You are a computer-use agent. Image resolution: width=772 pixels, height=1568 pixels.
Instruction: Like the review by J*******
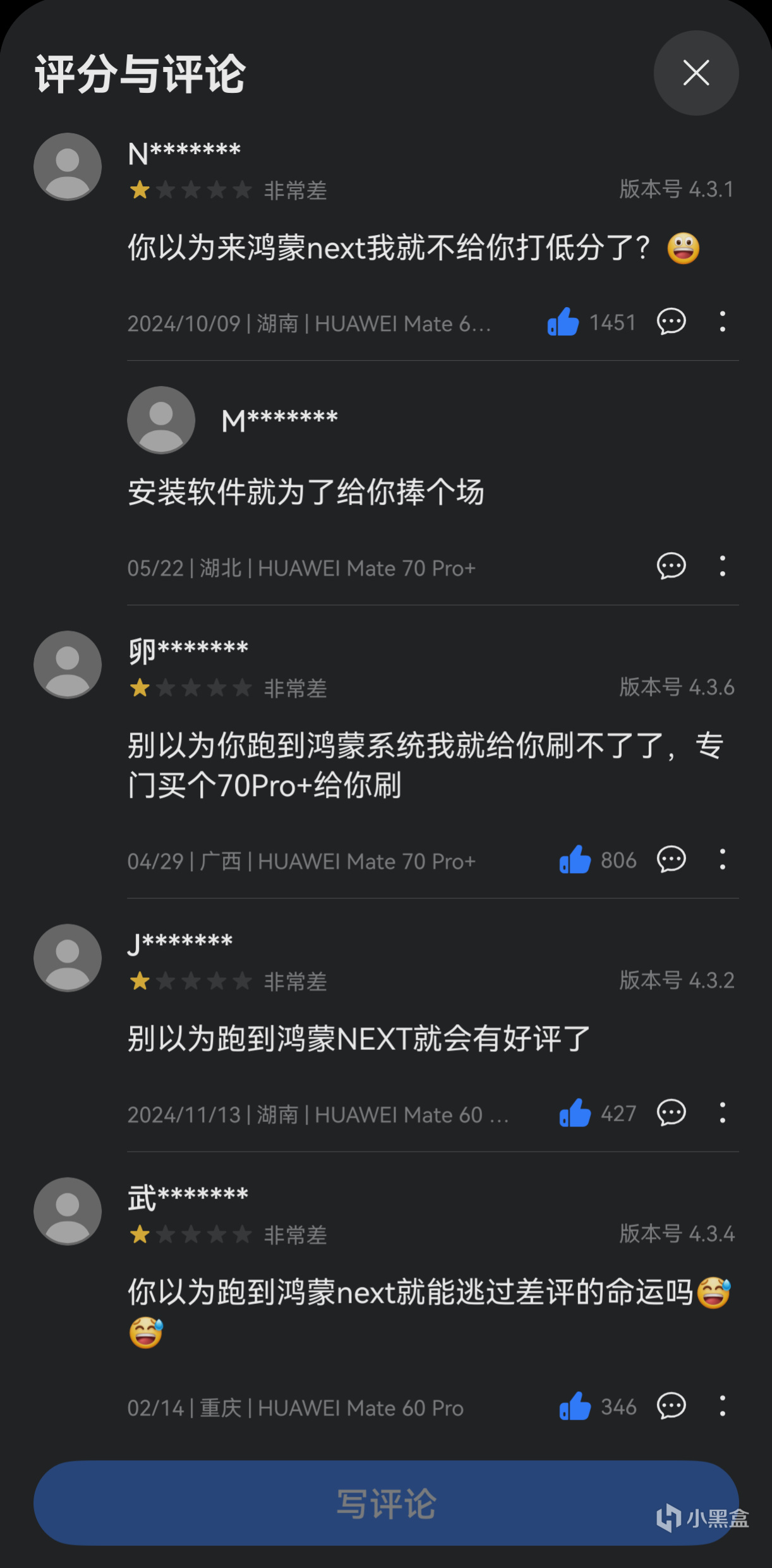tap(575, 1113)
